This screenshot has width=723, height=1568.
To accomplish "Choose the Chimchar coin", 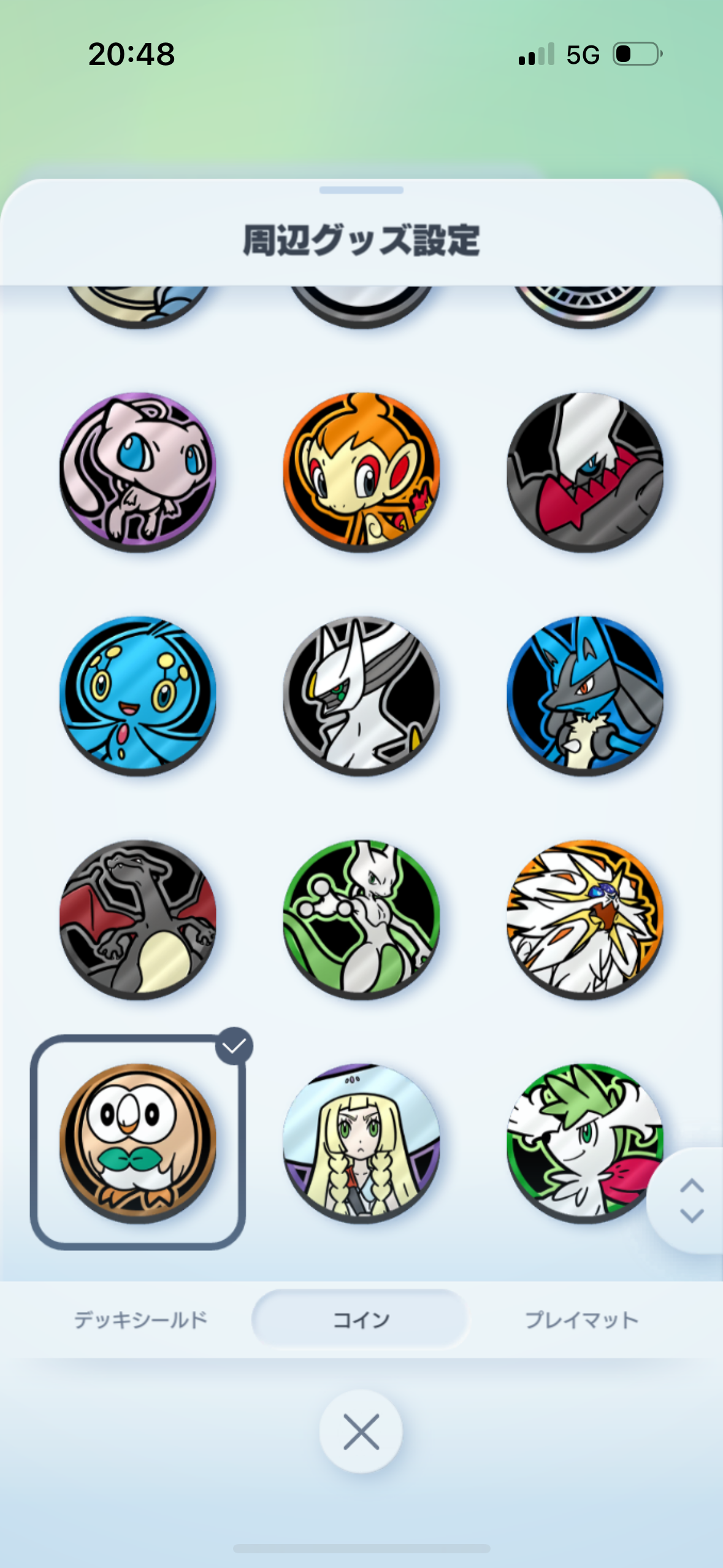I will point(361,471).
